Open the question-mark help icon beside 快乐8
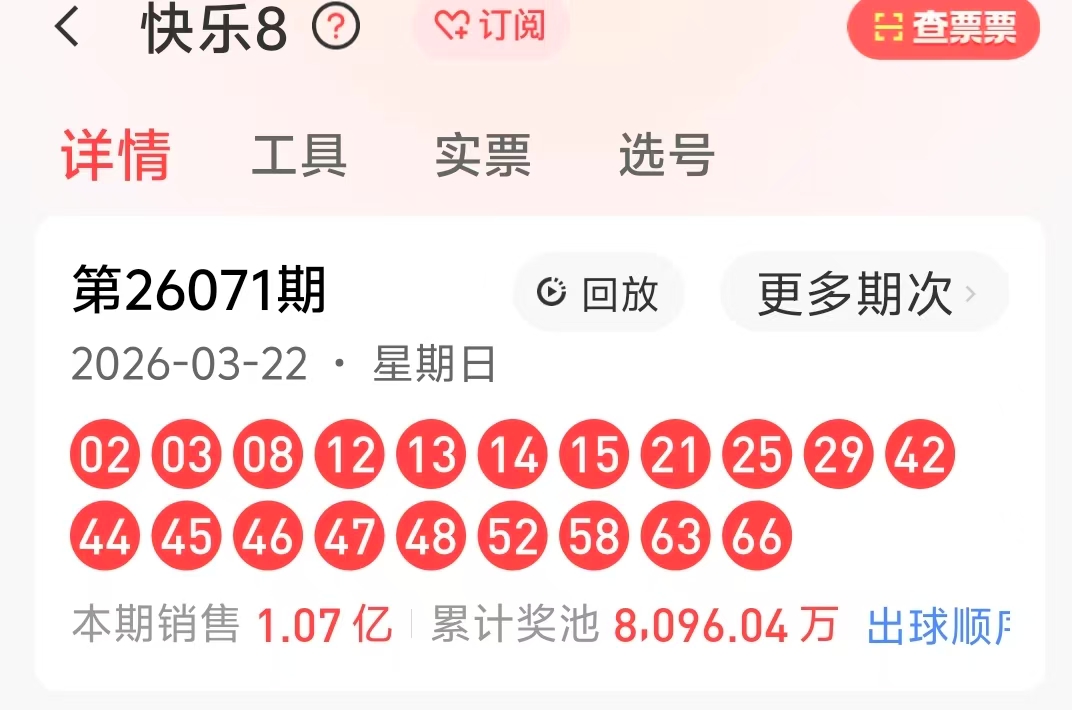 [x=336, y=28]
